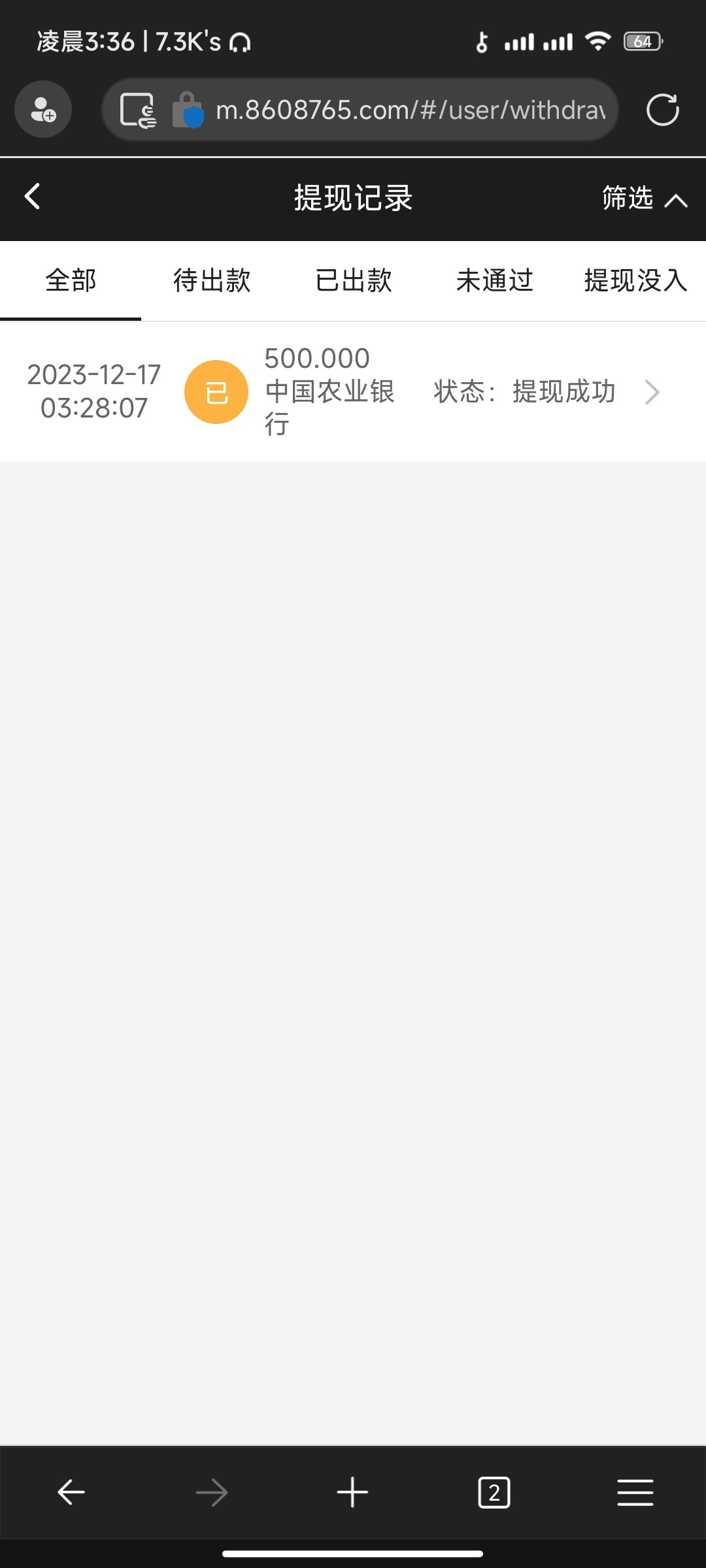
Task: Switch to the 全部 tab
Action: click(x=71, y=281)
